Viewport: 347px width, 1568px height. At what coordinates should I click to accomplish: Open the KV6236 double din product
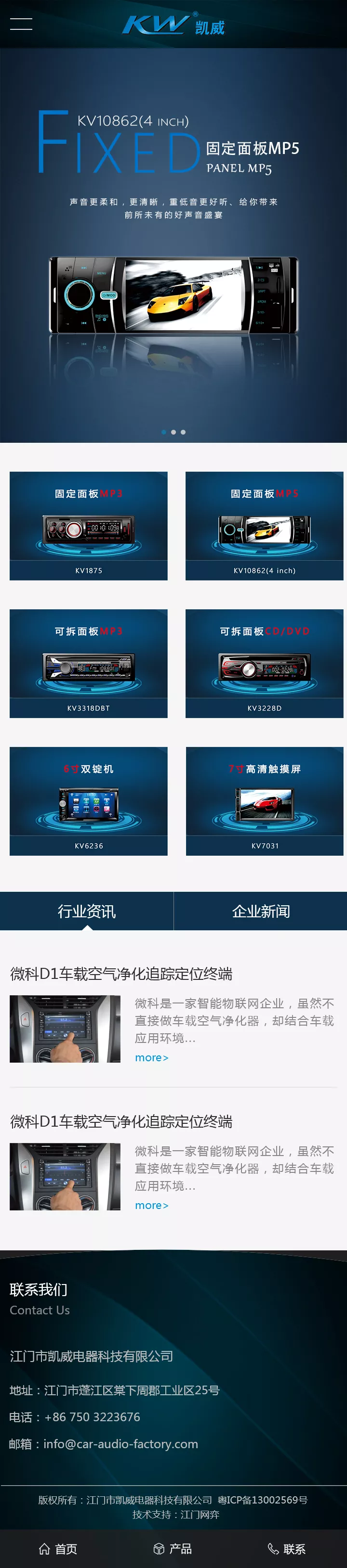click(x=88, y=800)
